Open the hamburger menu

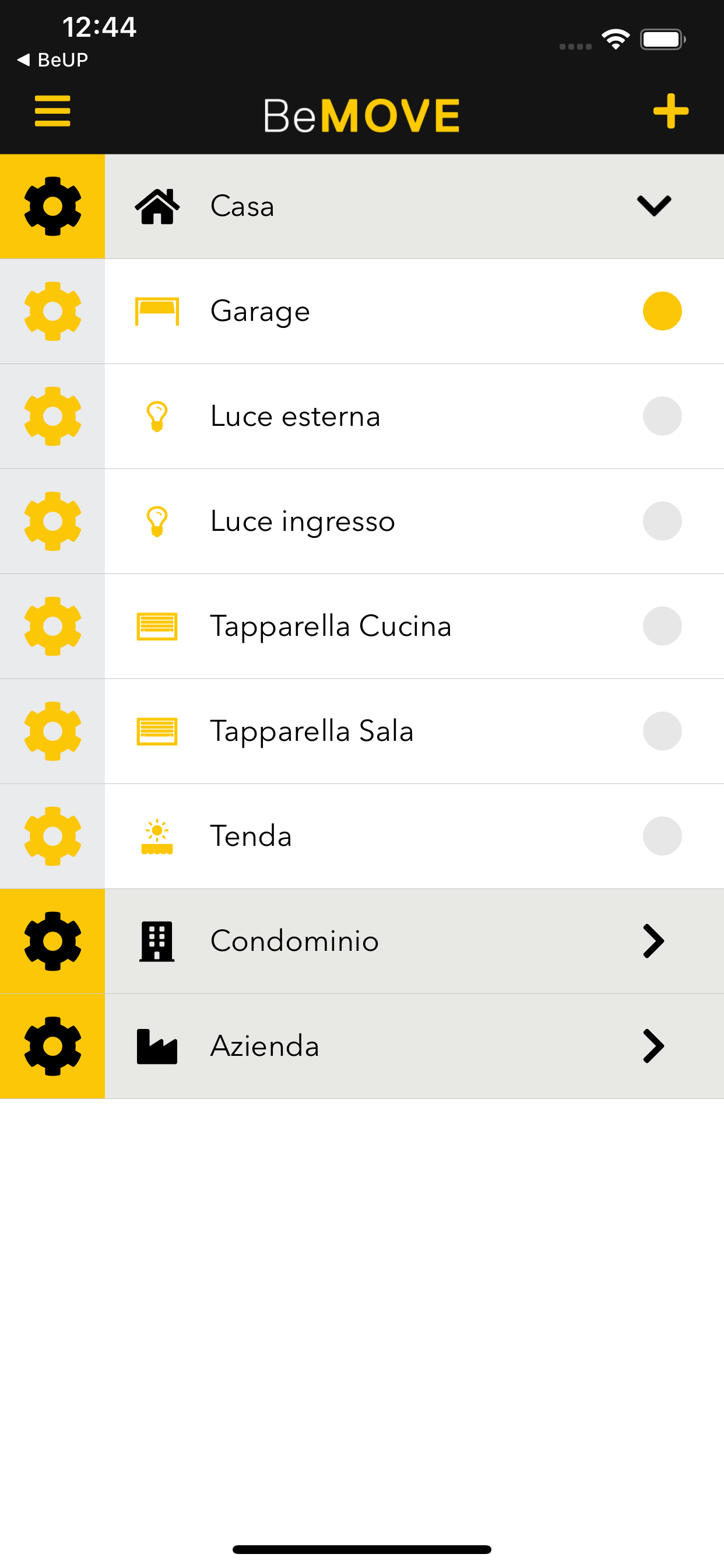pyautogui.click(x=52, y=111)
